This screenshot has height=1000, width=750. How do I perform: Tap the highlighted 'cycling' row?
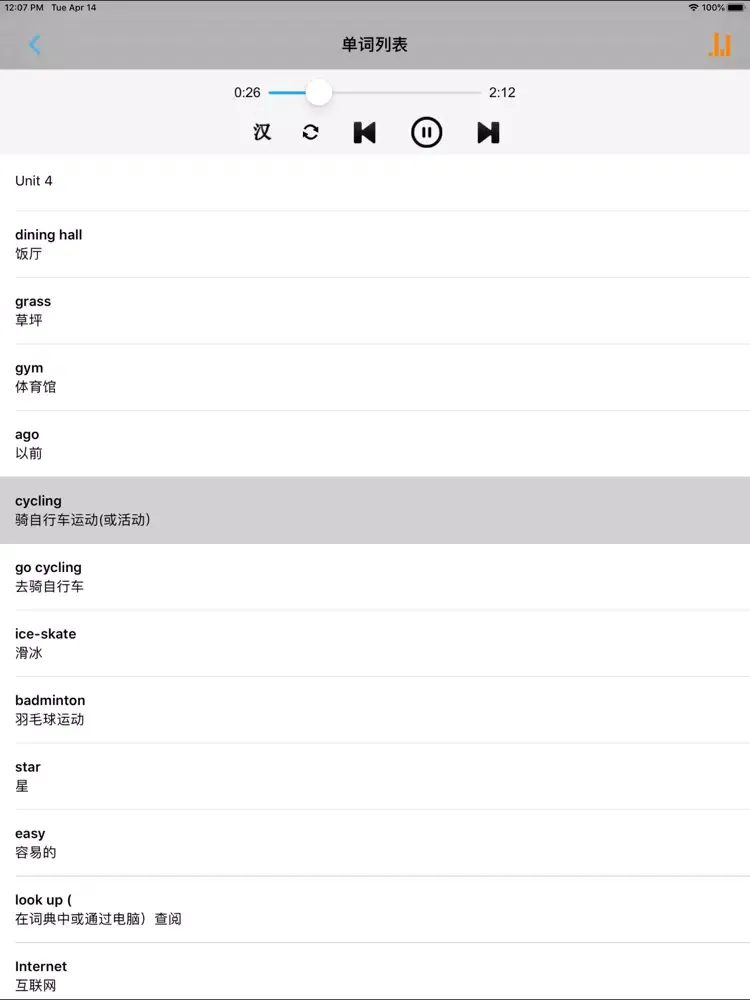(x=375, y=510)
